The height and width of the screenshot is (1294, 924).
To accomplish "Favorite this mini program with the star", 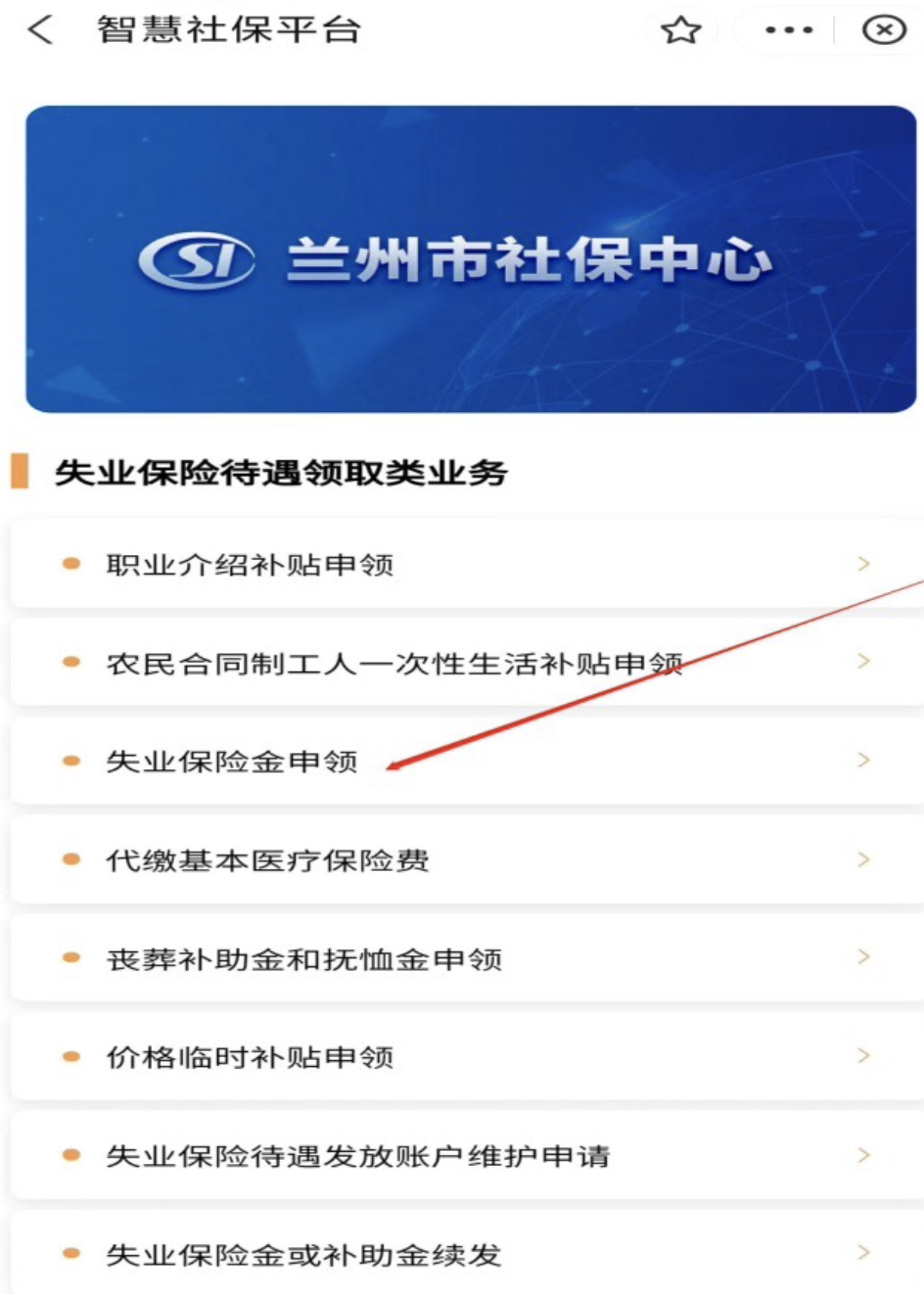I will [680, 30].
